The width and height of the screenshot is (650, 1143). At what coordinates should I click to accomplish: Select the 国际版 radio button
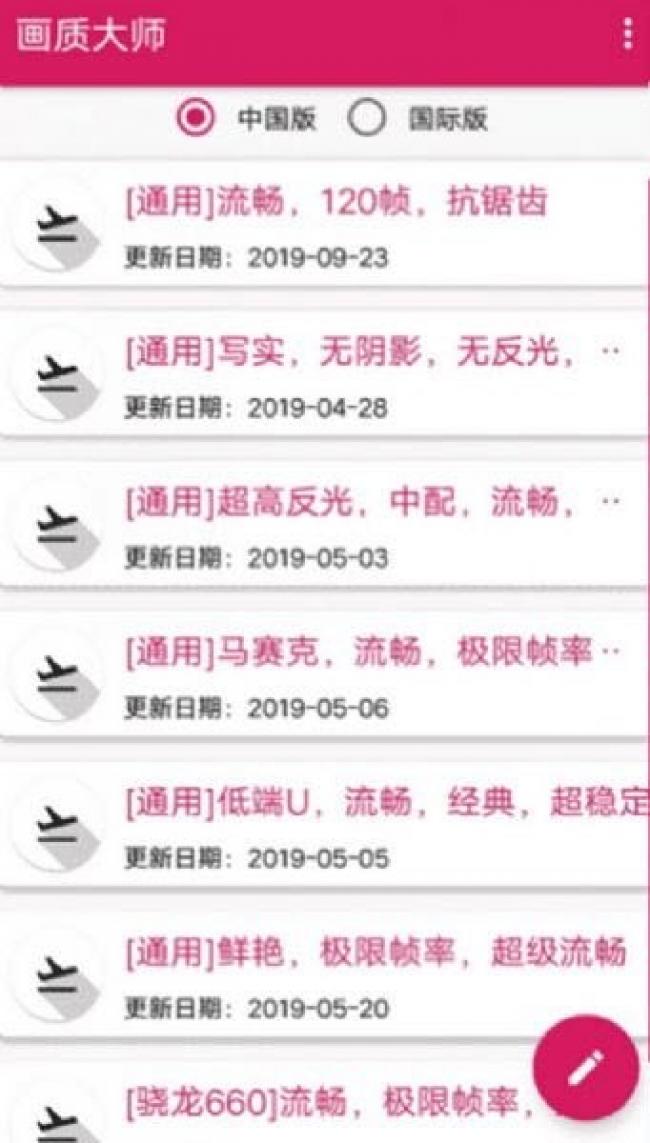pyautogui.click(x=367, y=119)
